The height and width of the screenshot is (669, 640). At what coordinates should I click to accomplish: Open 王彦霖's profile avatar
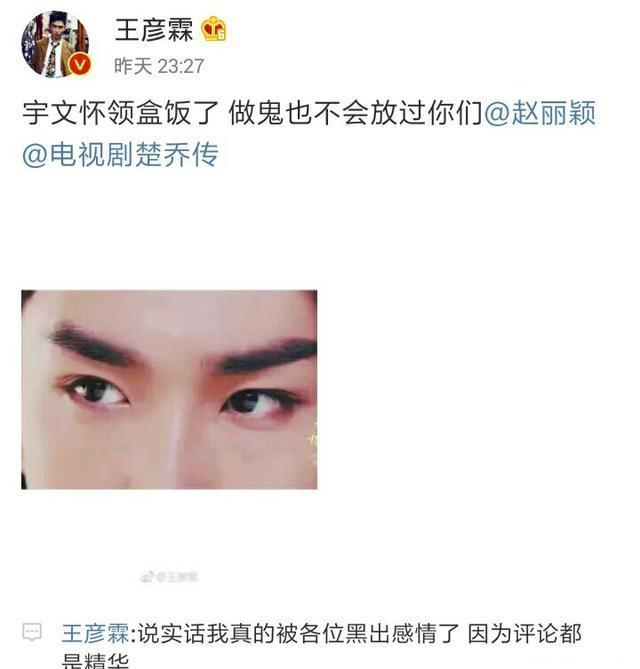point(56,45)
